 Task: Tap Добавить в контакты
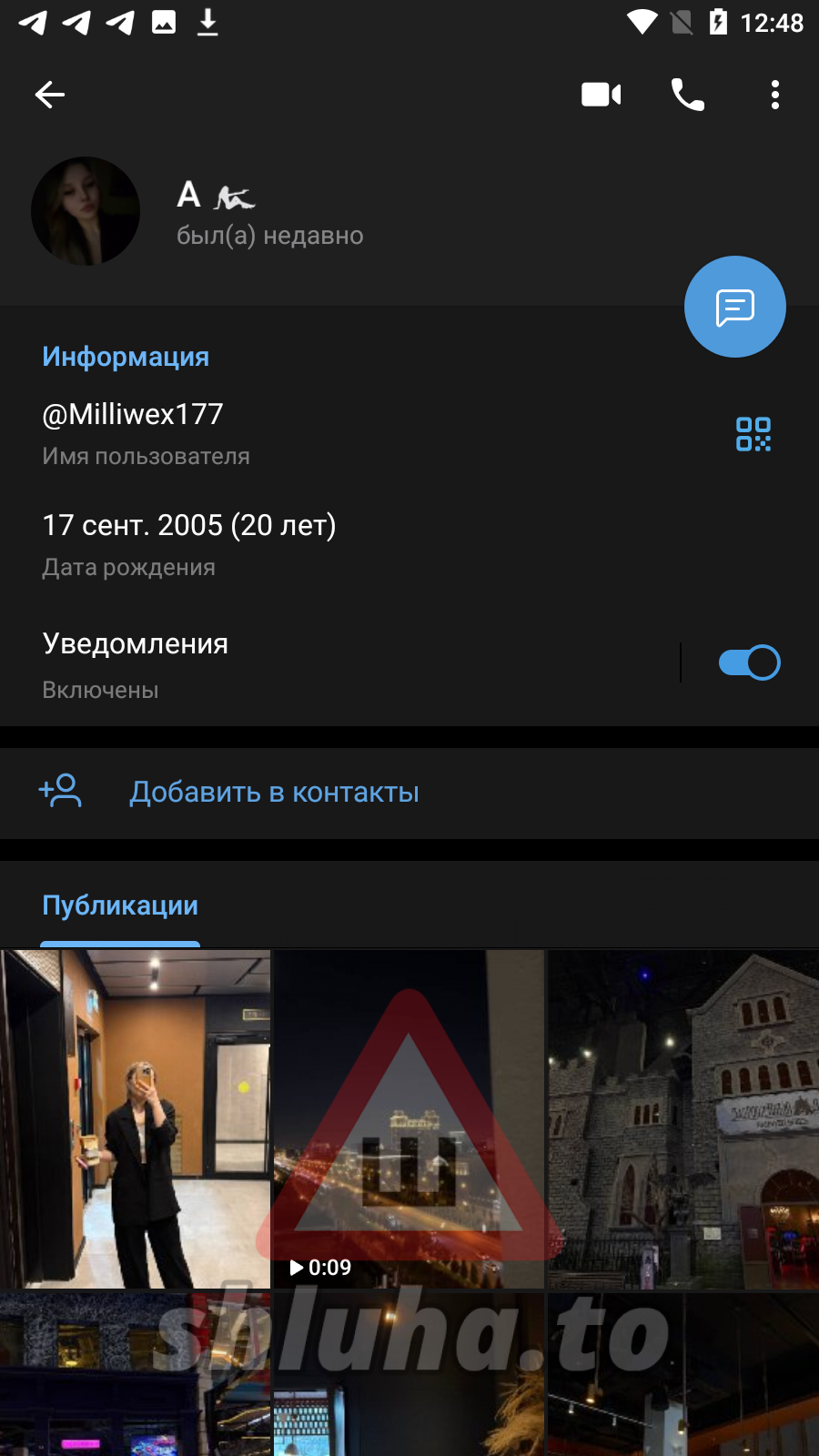pyautogui.click(x=273, y=792)
